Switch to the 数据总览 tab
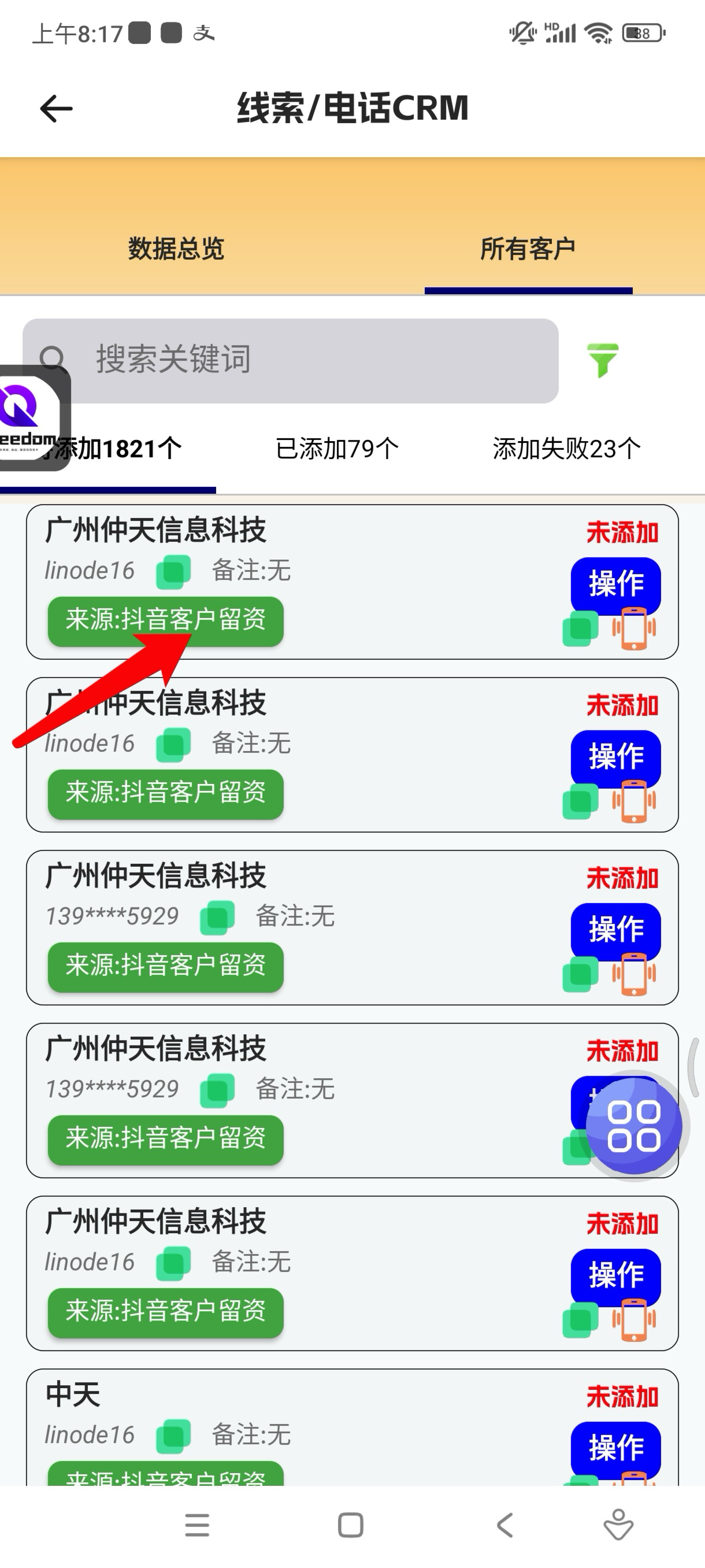705x1568 pixels. (176, 249)
